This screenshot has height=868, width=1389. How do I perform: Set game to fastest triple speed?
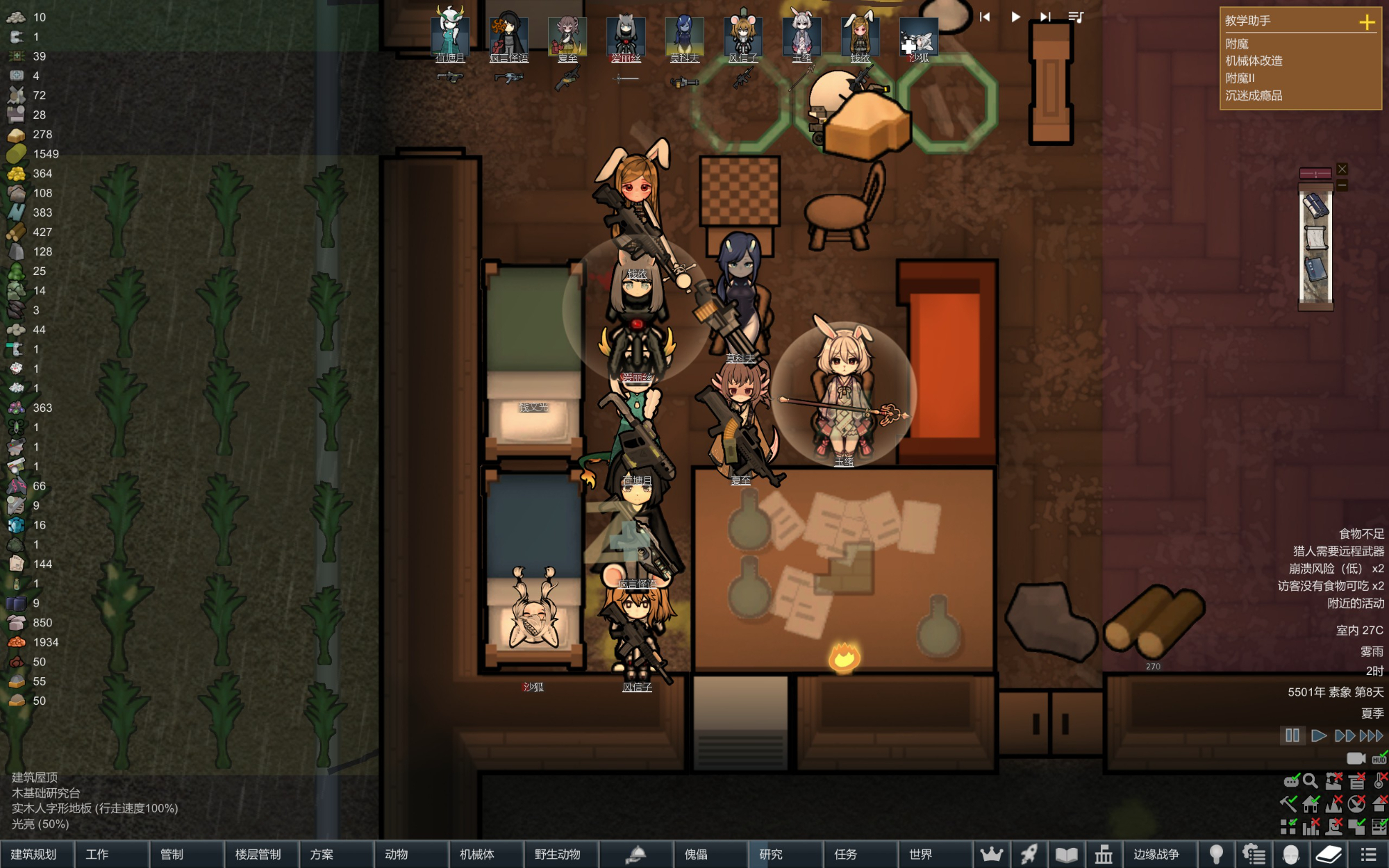point(1371,735)
